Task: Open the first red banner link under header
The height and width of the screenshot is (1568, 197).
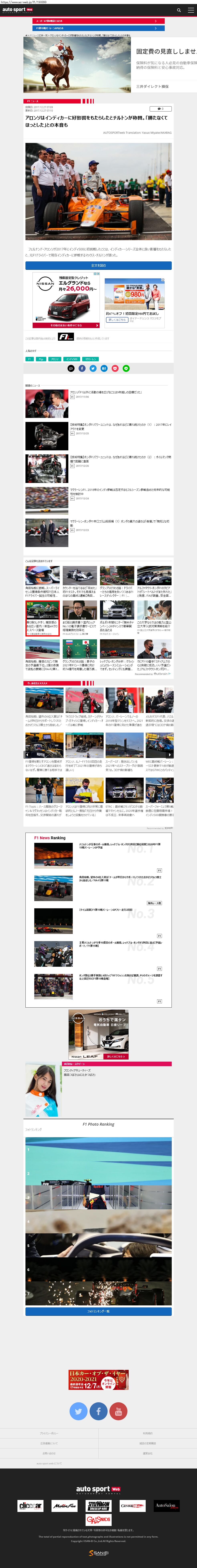Action: click(x=98, y=21)
